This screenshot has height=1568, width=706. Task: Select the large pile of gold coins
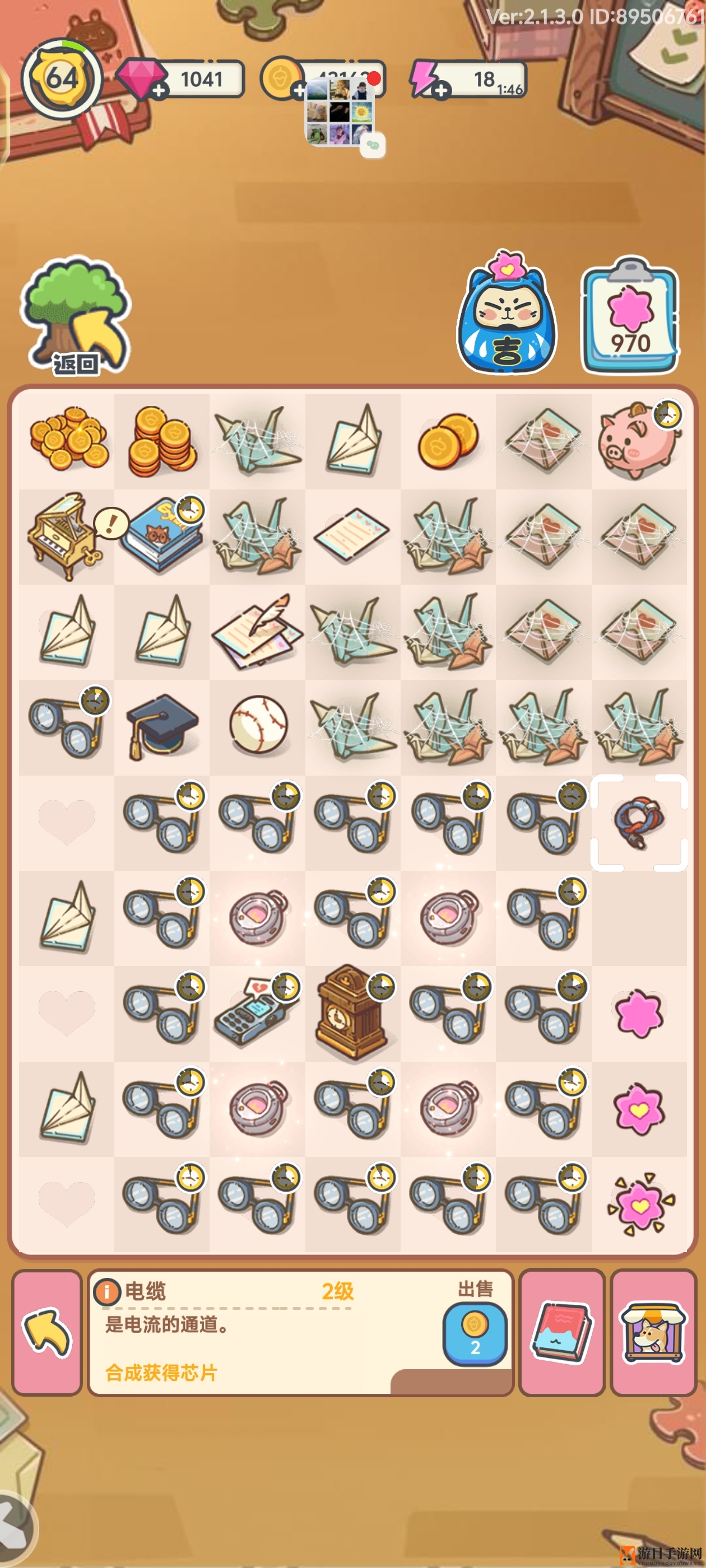(x=68, y=440)
